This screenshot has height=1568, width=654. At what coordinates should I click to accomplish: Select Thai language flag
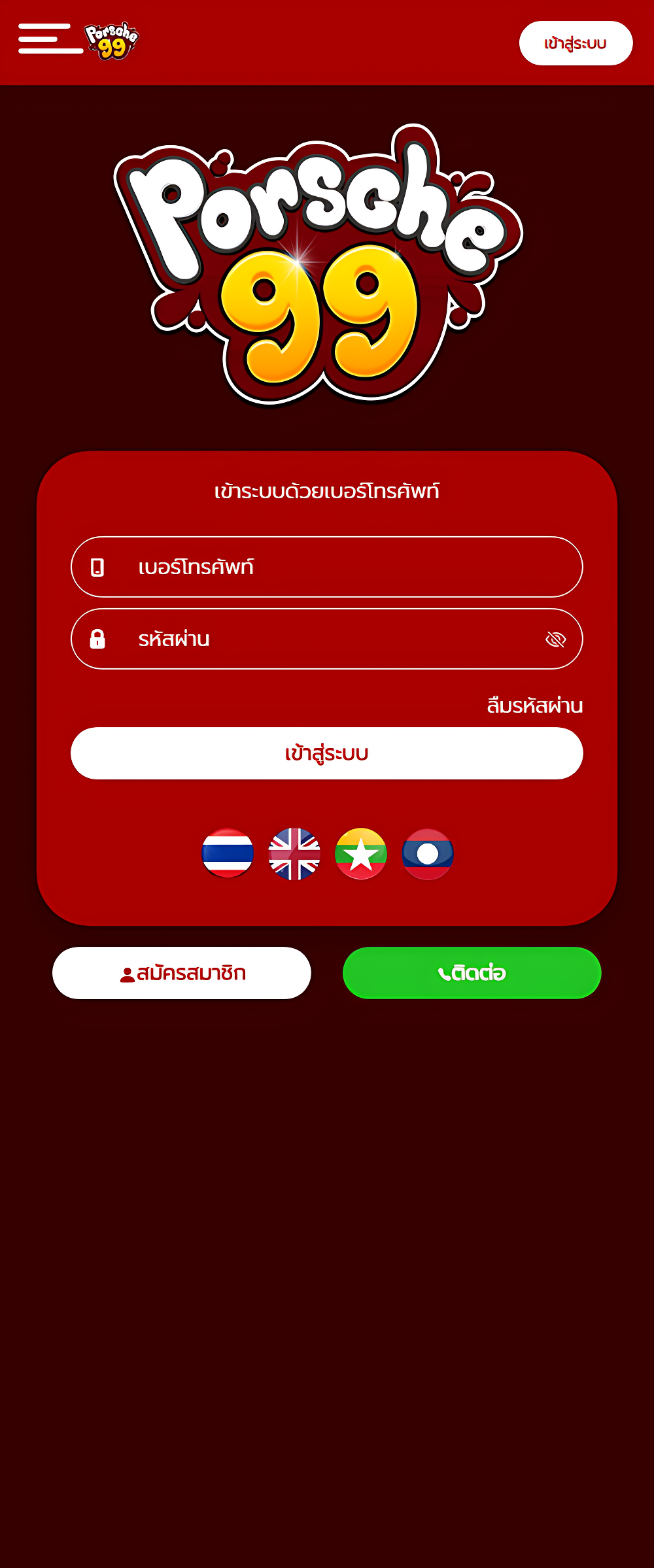[x=228, y=853]
